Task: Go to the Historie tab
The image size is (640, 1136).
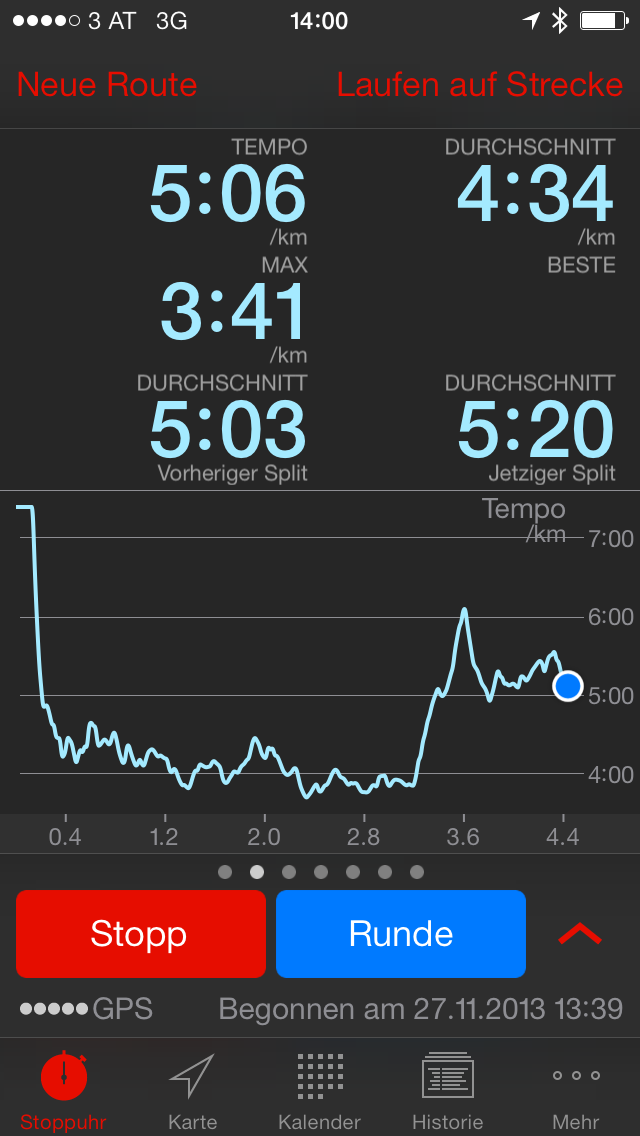Action: click(x=447, y=1090)
